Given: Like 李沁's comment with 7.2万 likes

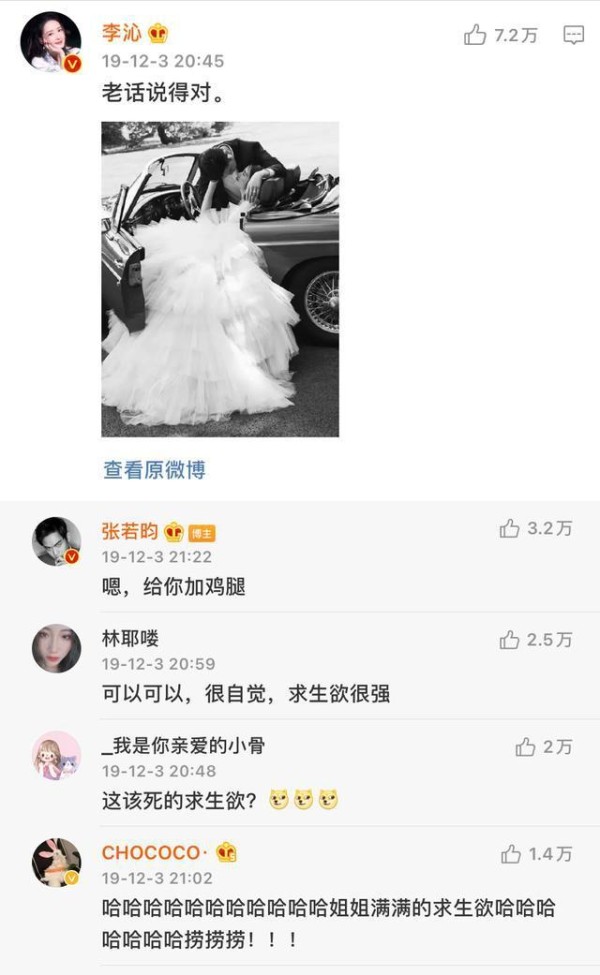Looking at the screenshot, I should [475, 34].
